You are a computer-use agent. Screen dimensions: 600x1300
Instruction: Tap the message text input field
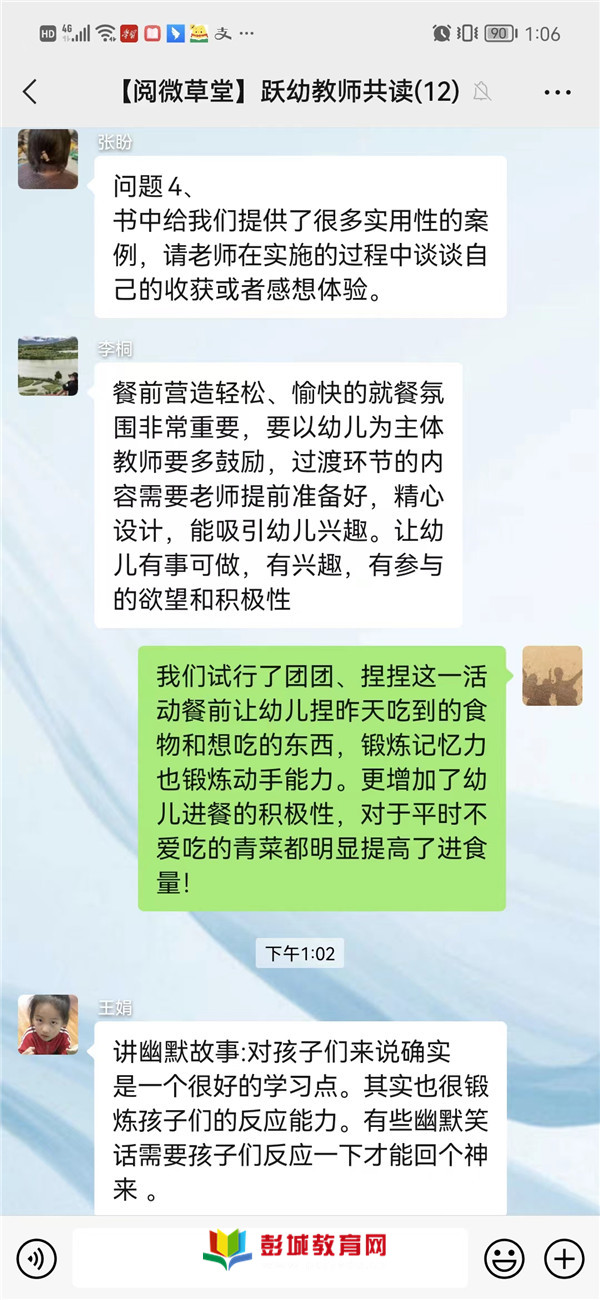click(270, 1257)
